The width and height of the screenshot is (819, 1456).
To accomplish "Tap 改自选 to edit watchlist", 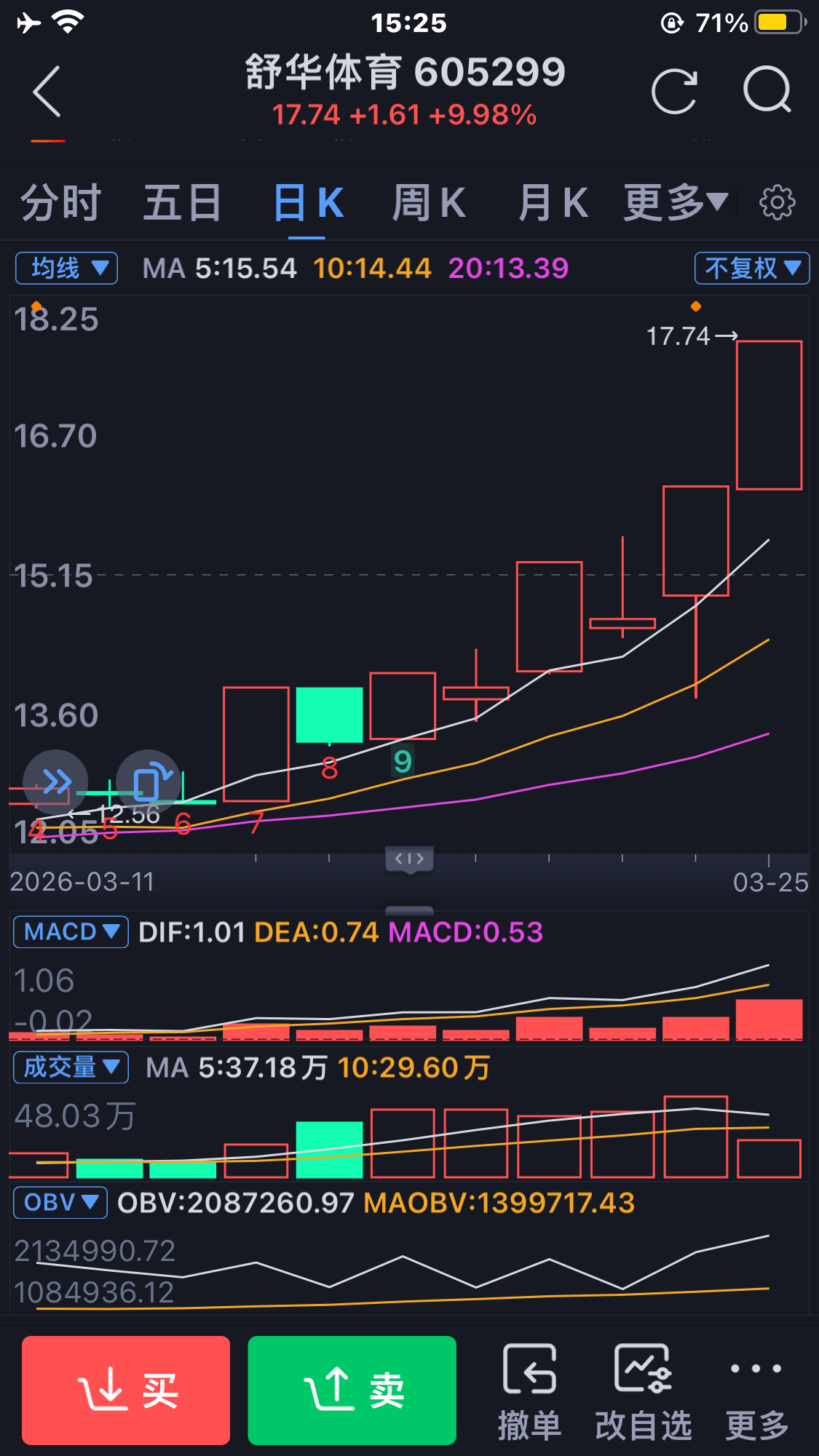I will coord(643,1392).
